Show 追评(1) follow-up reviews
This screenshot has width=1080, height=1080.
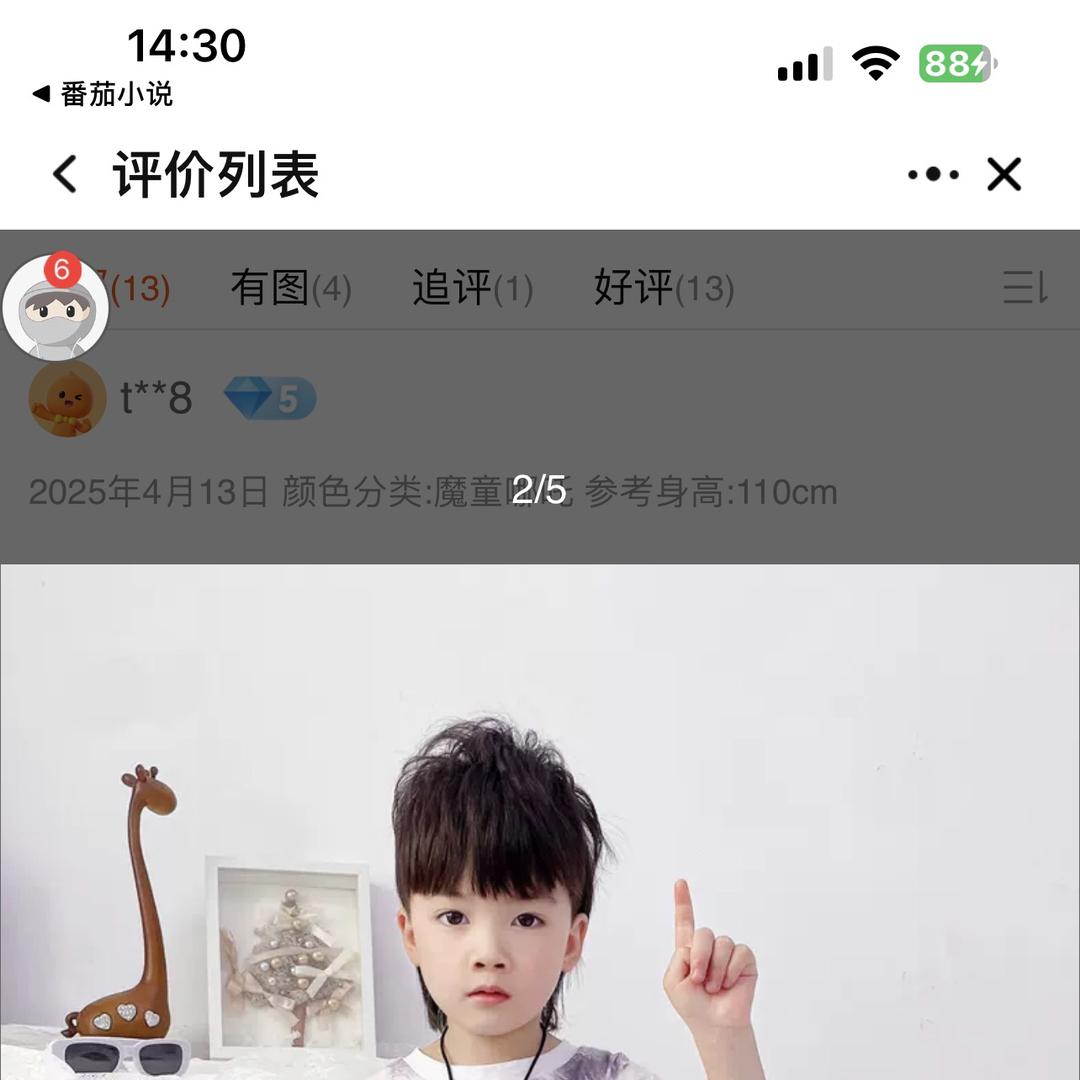(x=472, y=287)
